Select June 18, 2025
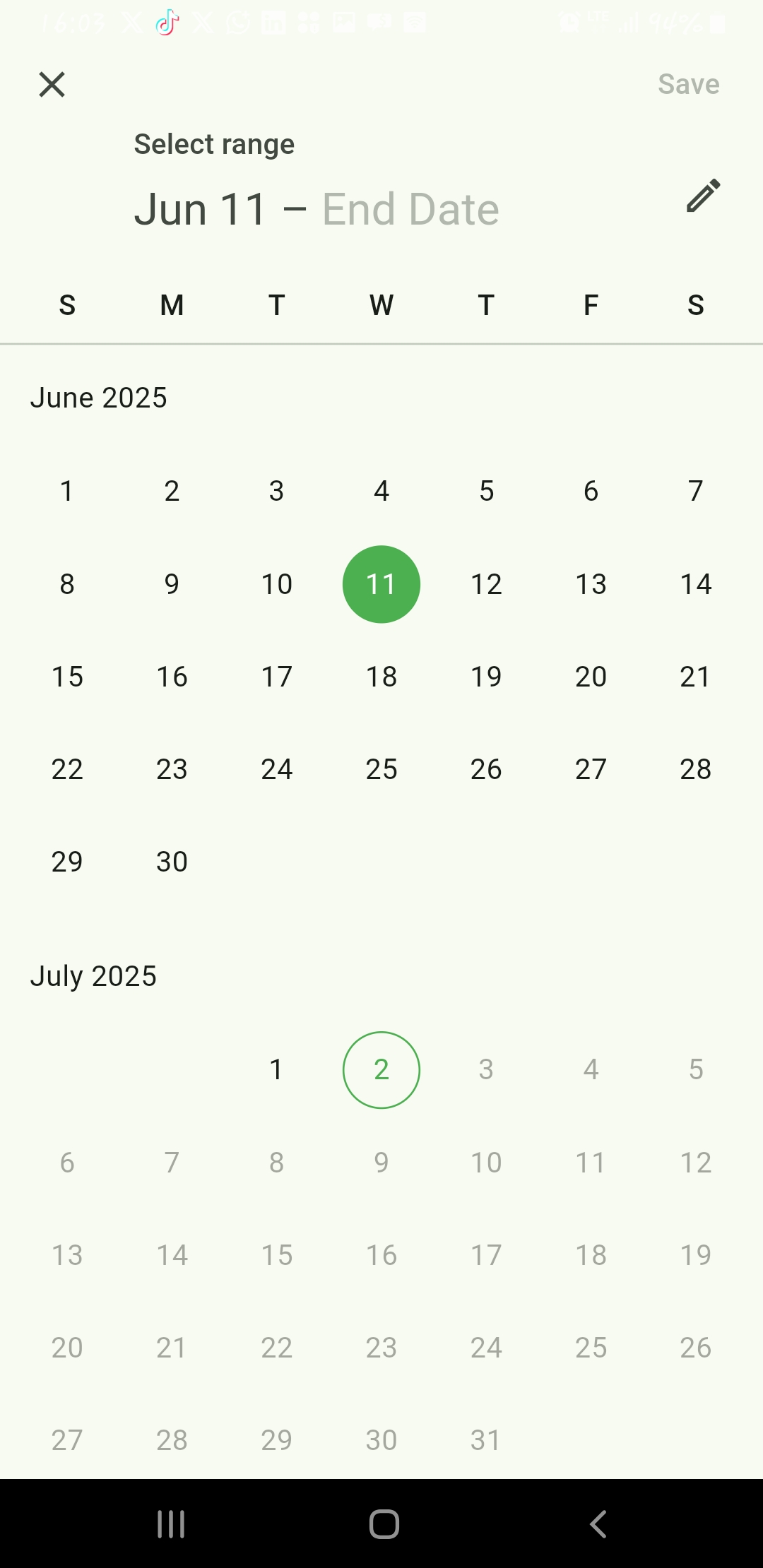 pyautogui.click(x=381, y=677)
